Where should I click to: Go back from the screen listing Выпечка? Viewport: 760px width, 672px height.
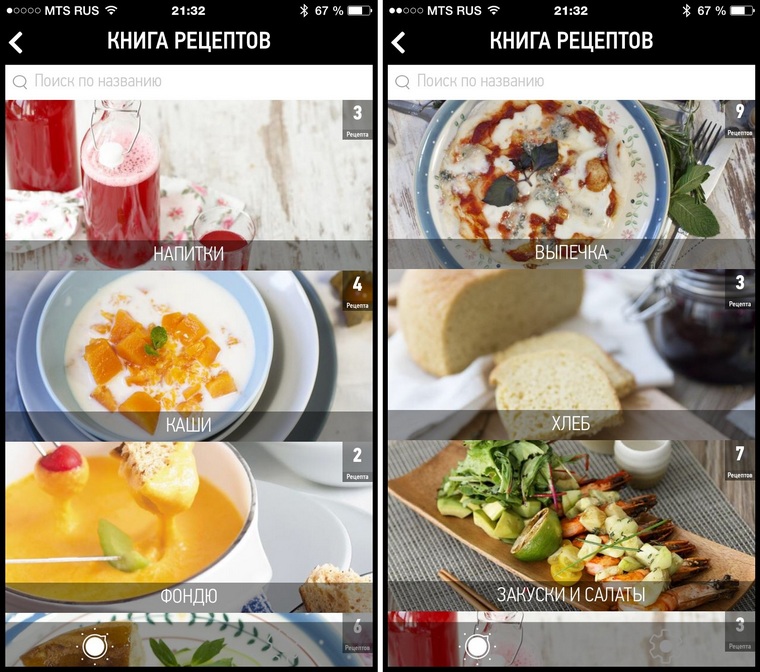tap(399, 42)
